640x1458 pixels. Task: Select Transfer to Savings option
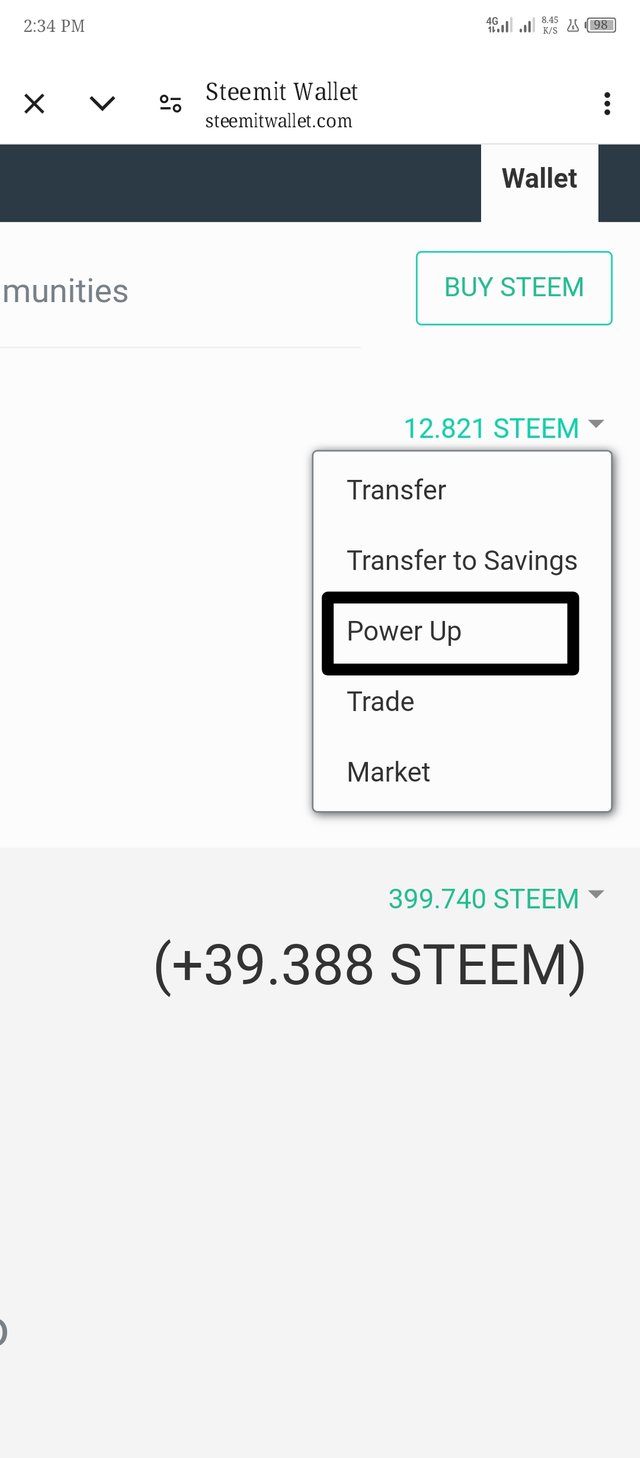(x=462, y=560)
